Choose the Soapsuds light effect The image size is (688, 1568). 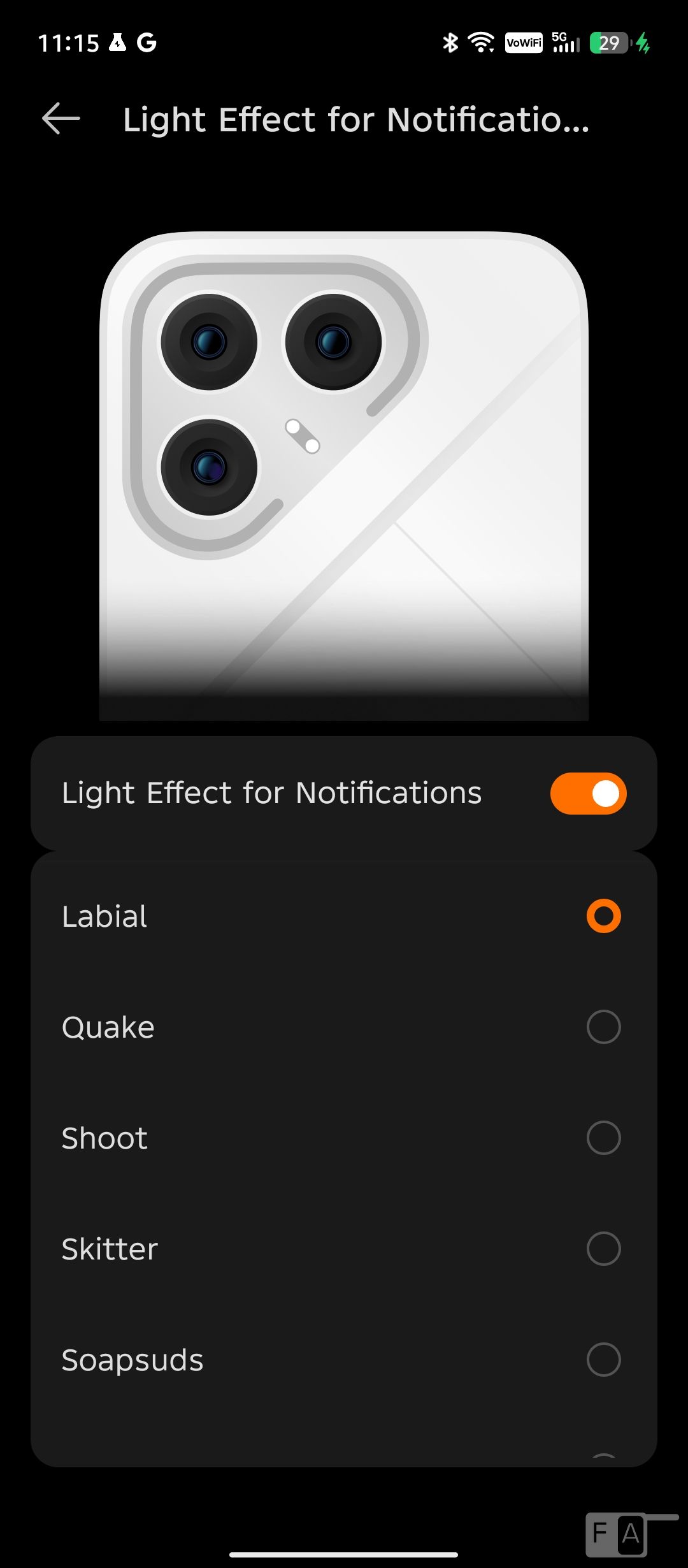(x=603, y=1360)
